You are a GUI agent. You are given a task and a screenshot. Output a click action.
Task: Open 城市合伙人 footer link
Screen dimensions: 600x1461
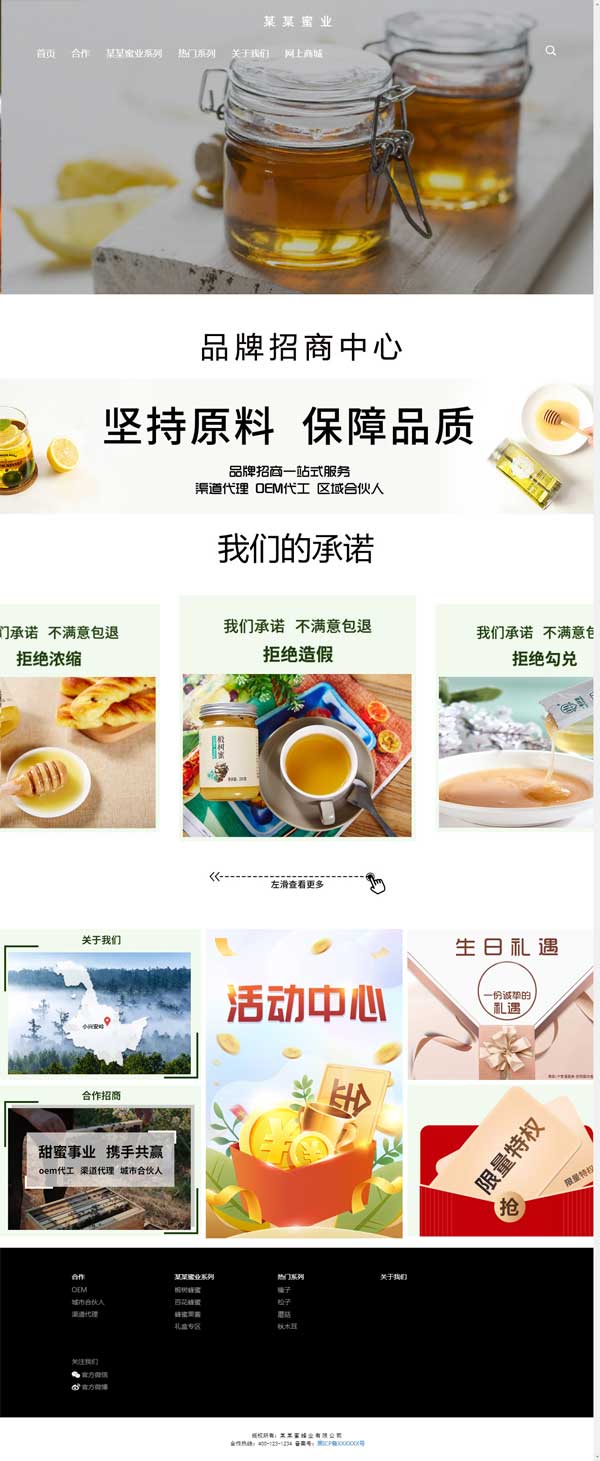88,1302
